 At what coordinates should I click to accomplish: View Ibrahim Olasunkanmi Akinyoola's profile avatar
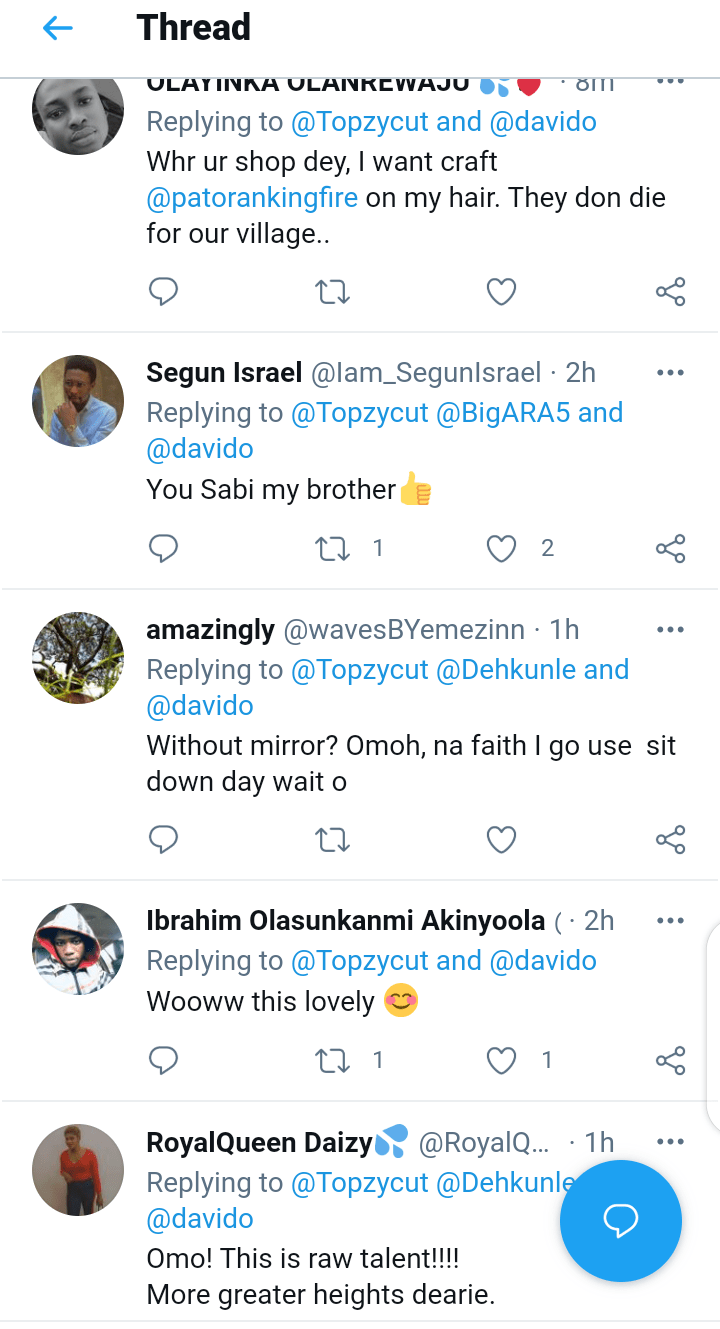[78, 949]
